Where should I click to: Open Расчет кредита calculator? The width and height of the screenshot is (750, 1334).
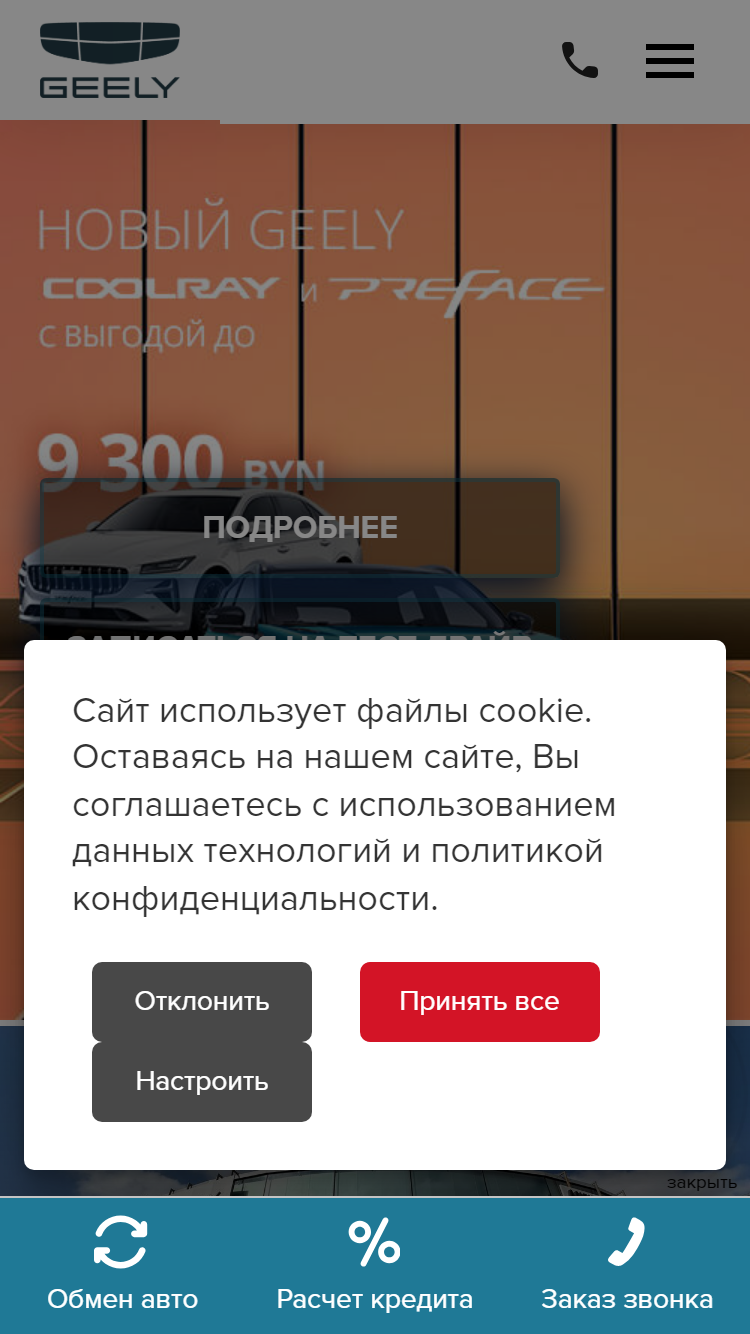(x=375, y=1265)
